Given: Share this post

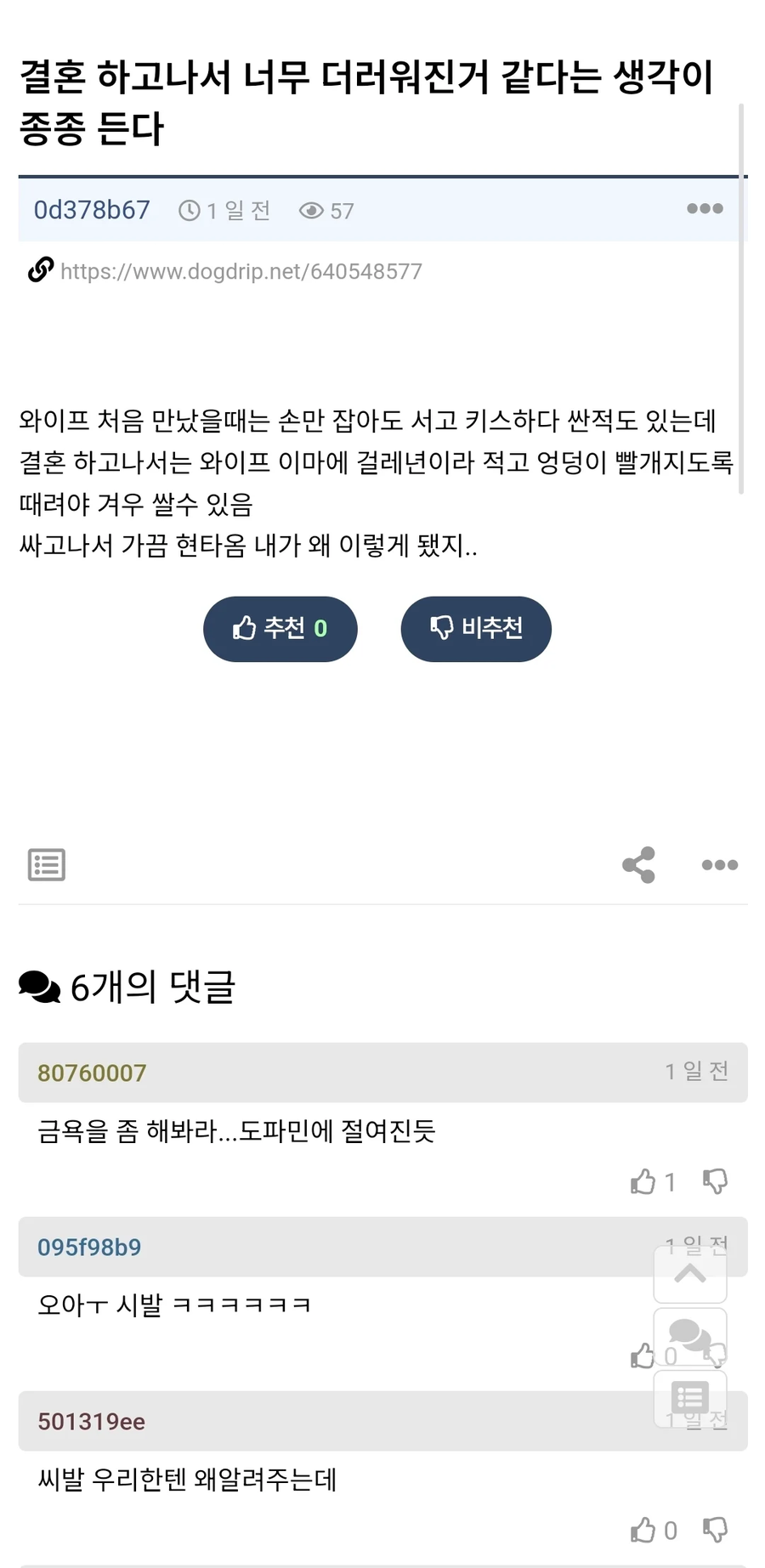Looking at the screenshot, I should [x=638, y=865].
